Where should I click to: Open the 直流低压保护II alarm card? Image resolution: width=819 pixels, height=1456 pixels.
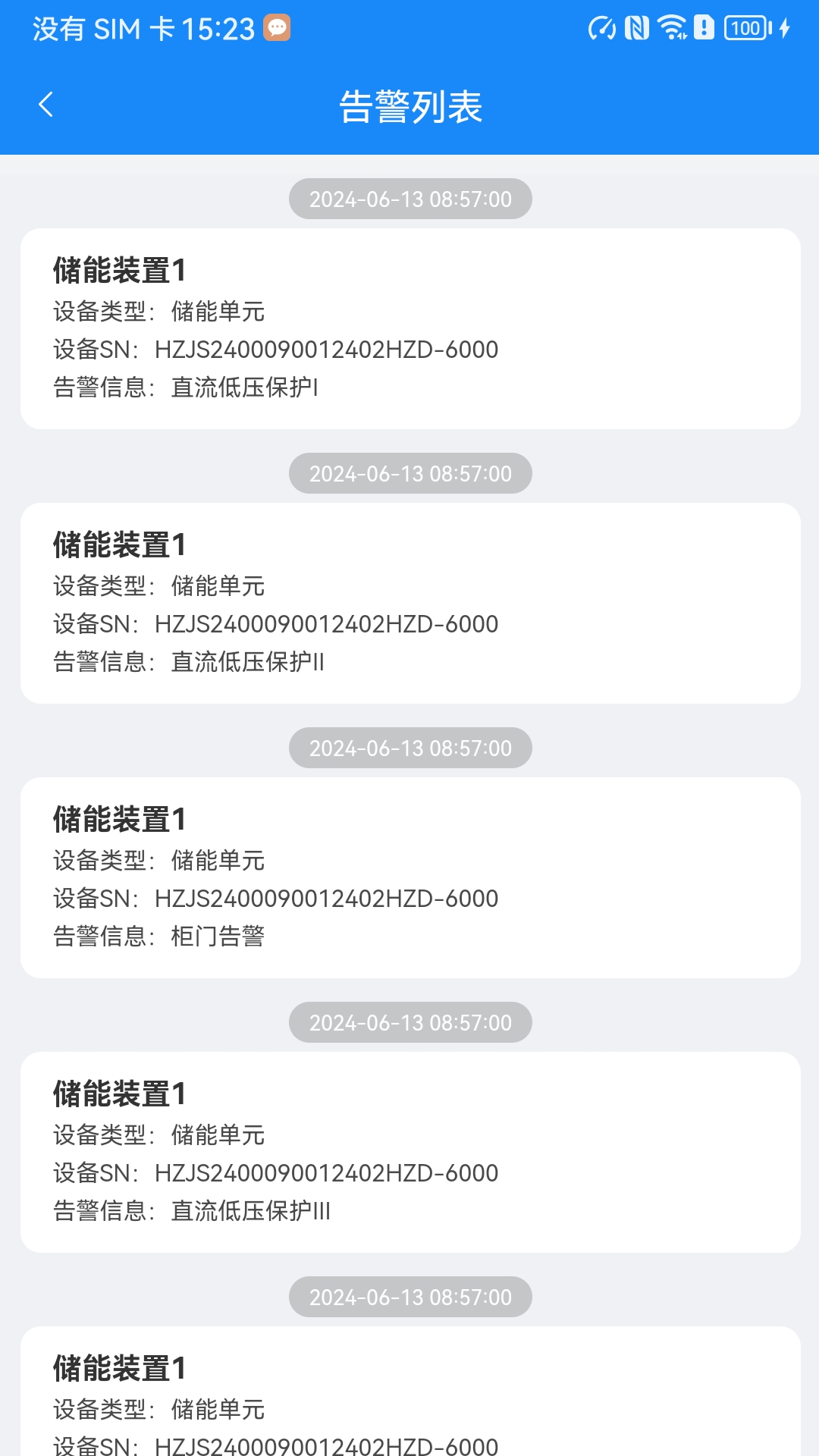(409, 601)
